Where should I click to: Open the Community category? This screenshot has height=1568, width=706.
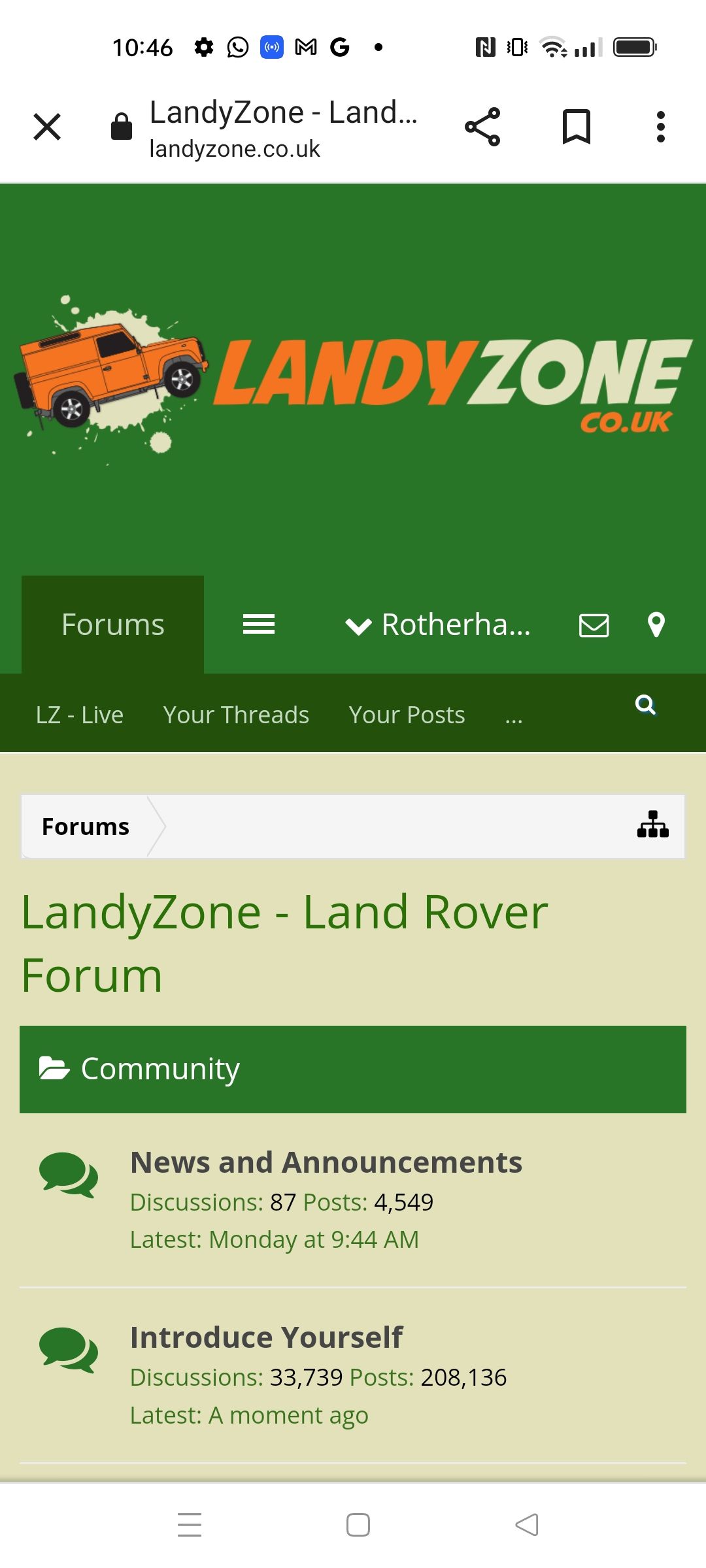pyautogui.click(x=160, y=1069)
